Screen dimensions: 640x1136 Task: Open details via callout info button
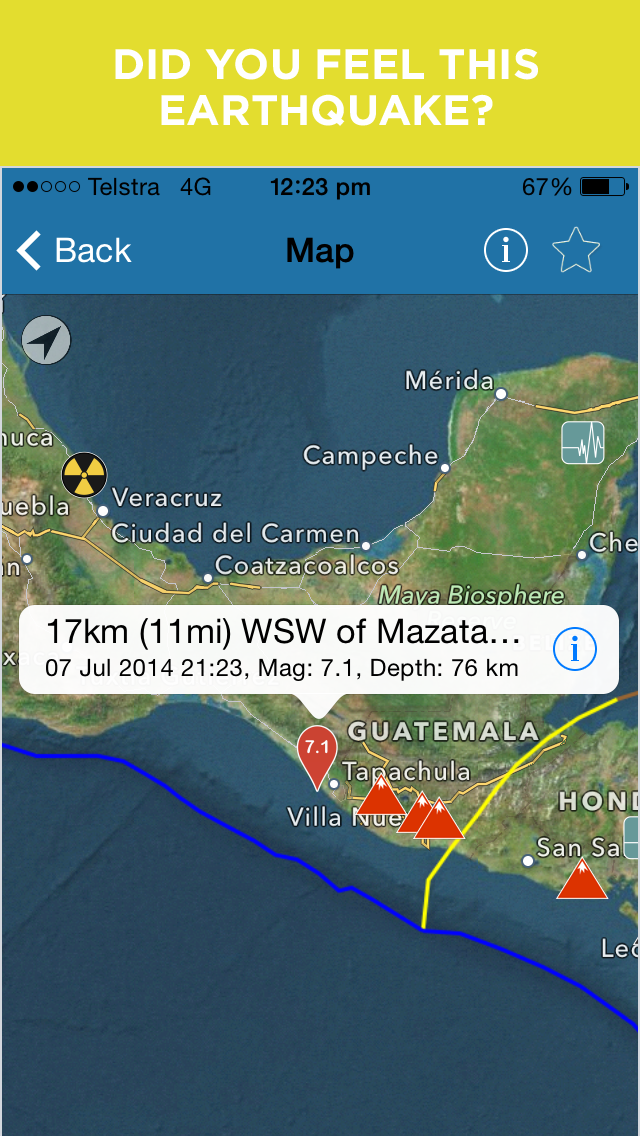click(575, 649)
